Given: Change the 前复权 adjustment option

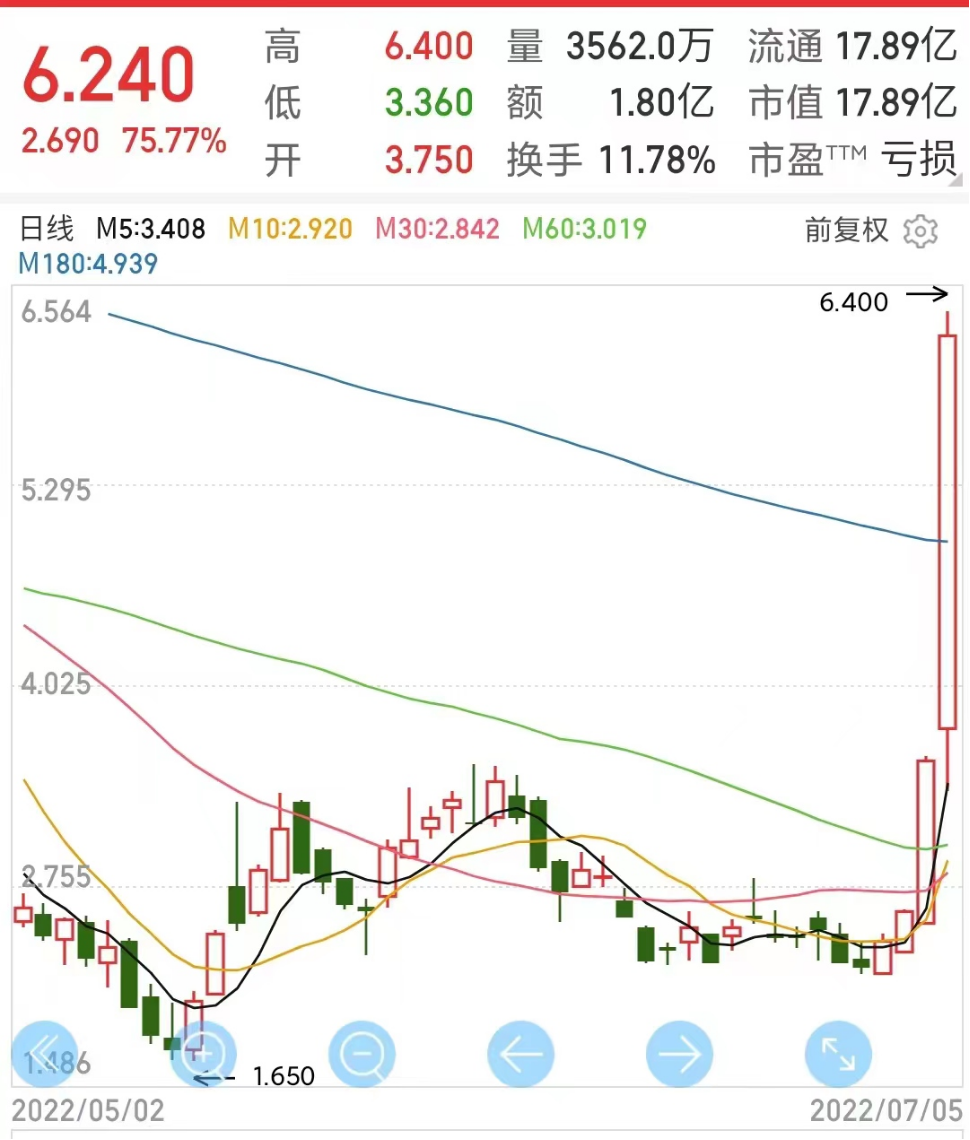Looking at the screenshot, I should click(x=846, y=231).
